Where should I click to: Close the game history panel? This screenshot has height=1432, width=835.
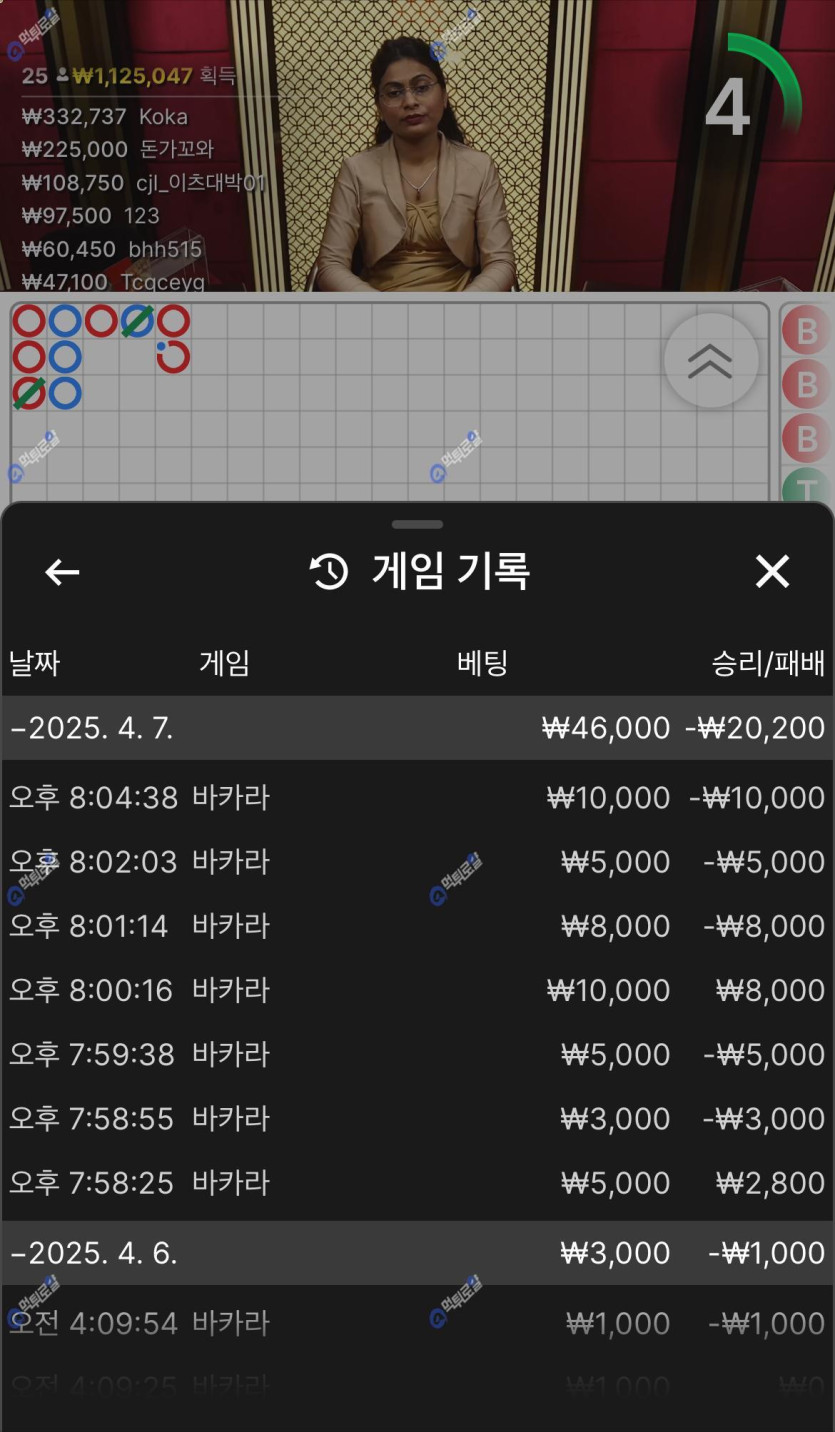[x=772, y=572]
